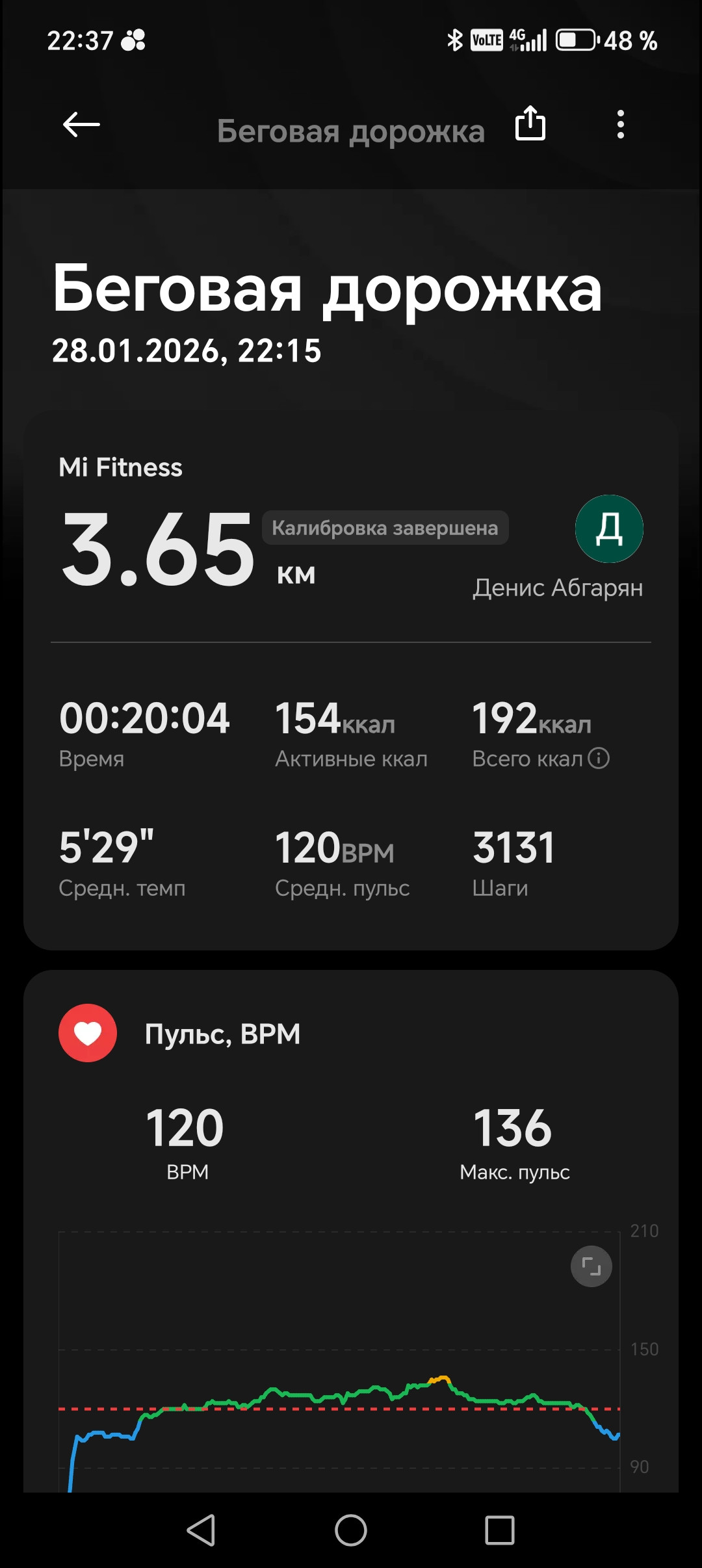Go back using the top-left arrow

click(x=81, y=124)
